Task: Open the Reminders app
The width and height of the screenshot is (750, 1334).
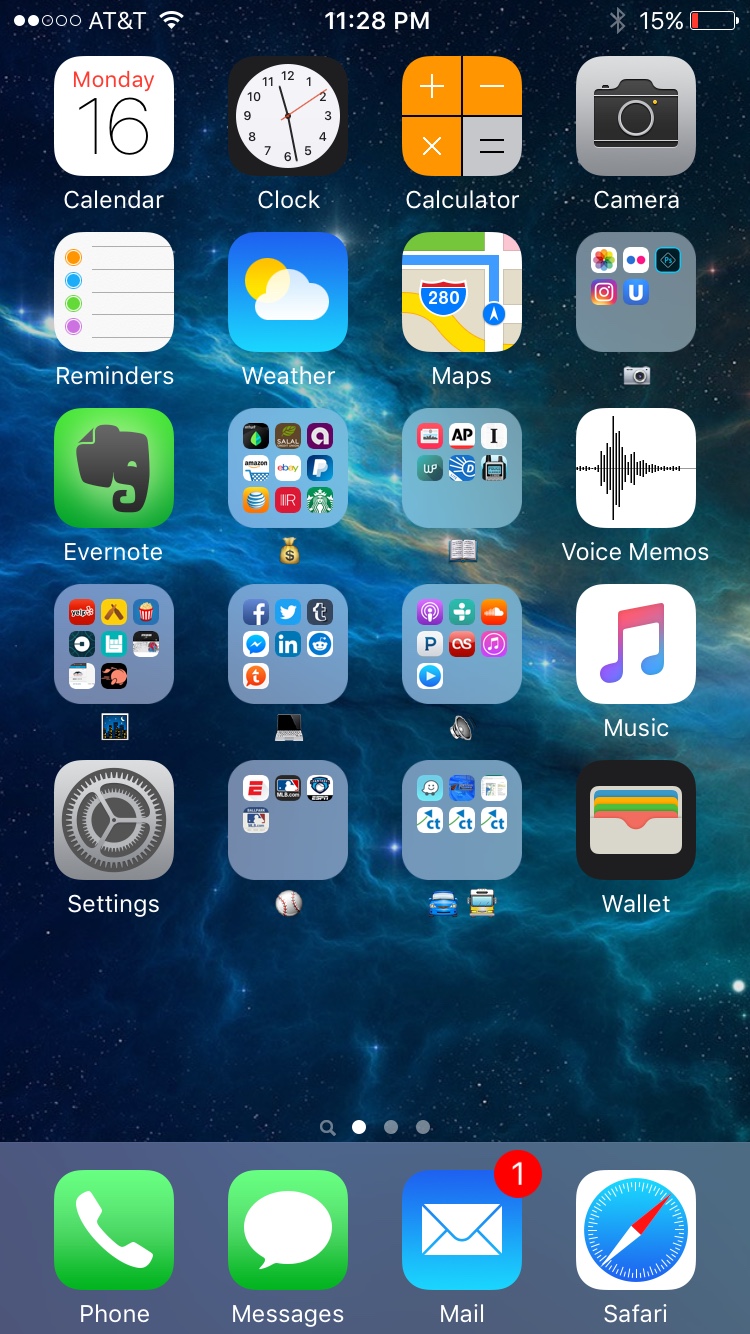Action: coord(114,292)
